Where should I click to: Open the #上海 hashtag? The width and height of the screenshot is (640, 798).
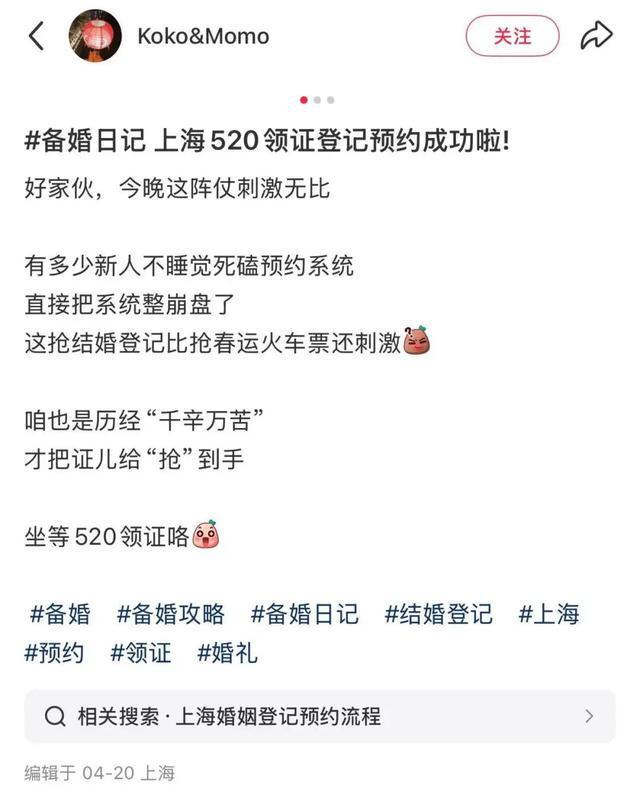pyautogui.click(x=548, y=614)
